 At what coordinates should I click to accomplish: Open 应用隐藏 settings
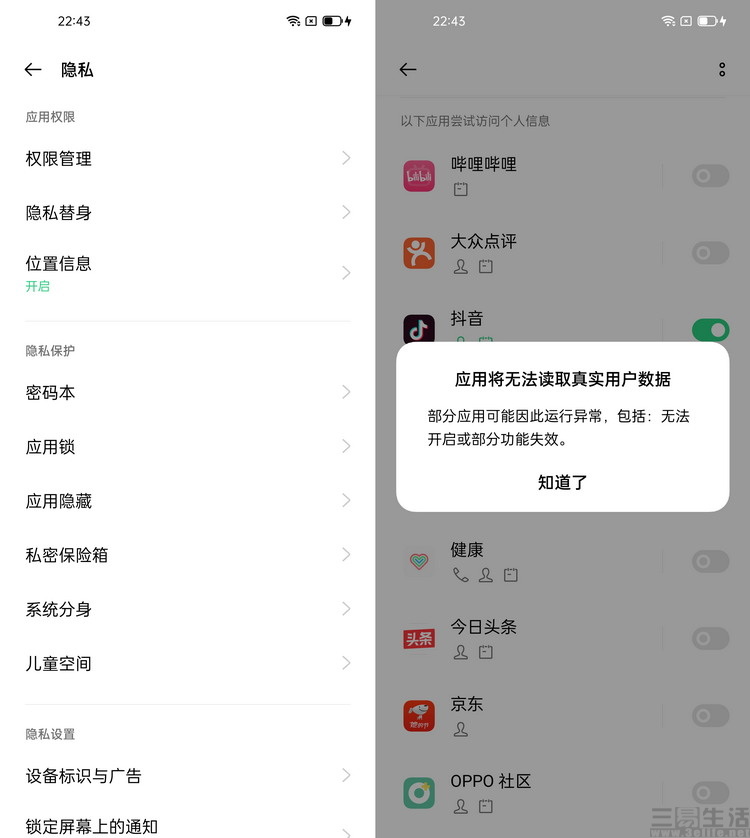187,501
